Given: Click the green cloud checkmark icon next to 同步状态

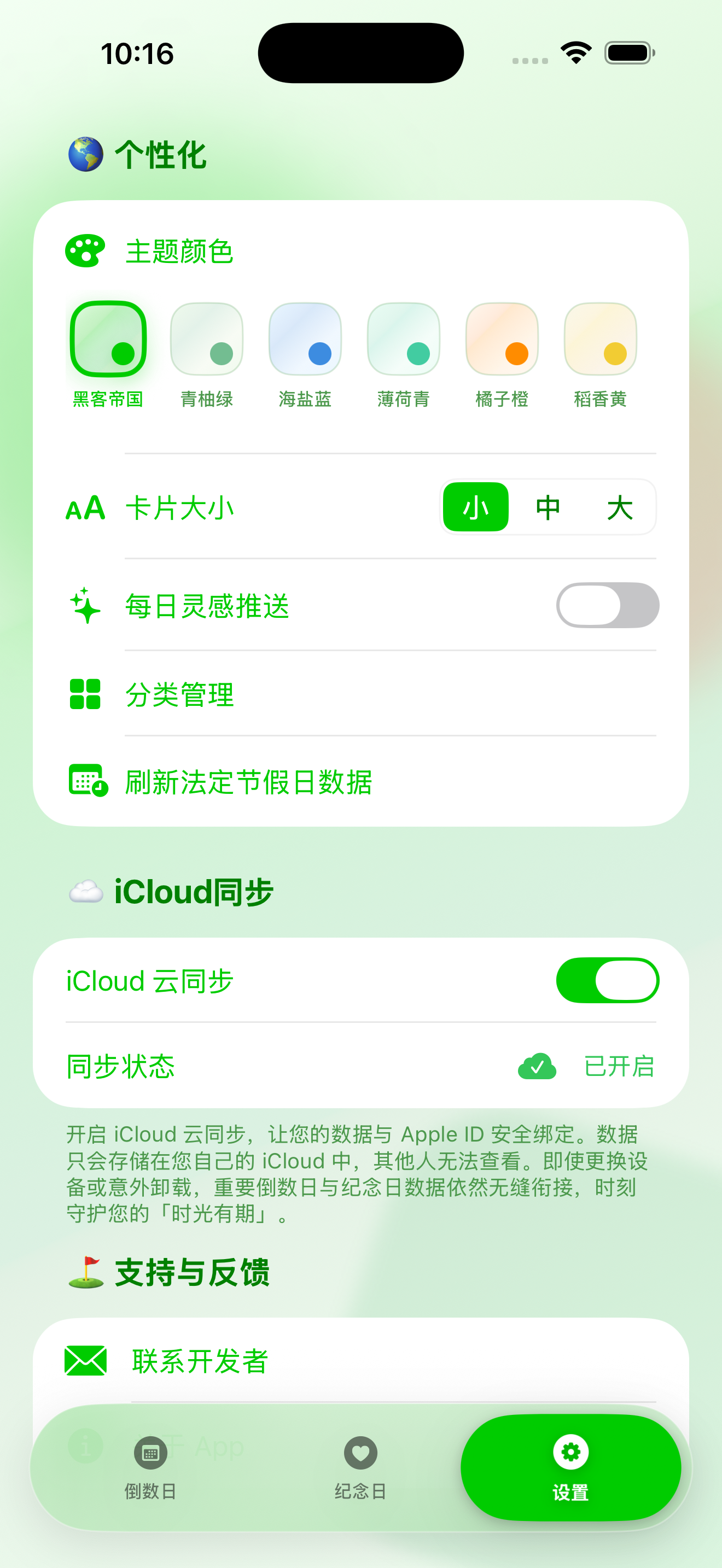Looking at the screenshot, I should (537, 1066).
